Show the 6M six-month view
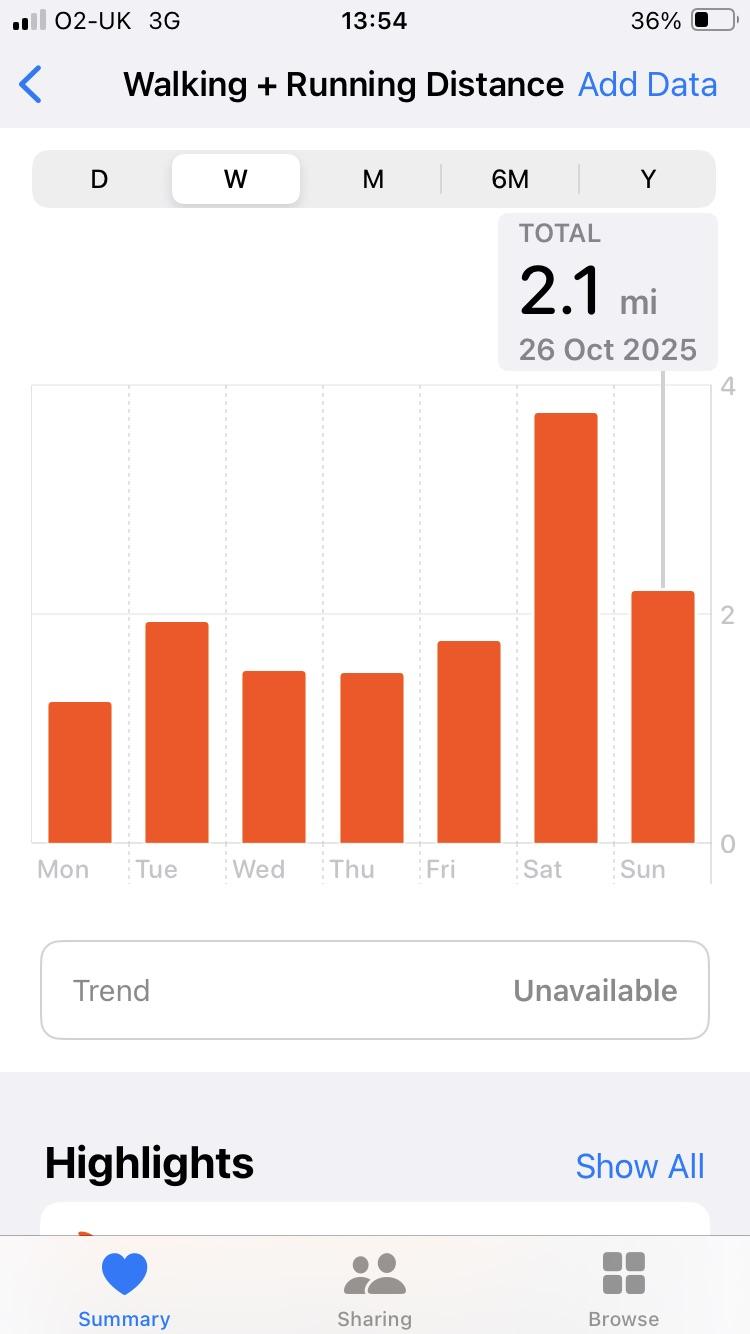The image size is (750, 1334). [x=510, y=179]
